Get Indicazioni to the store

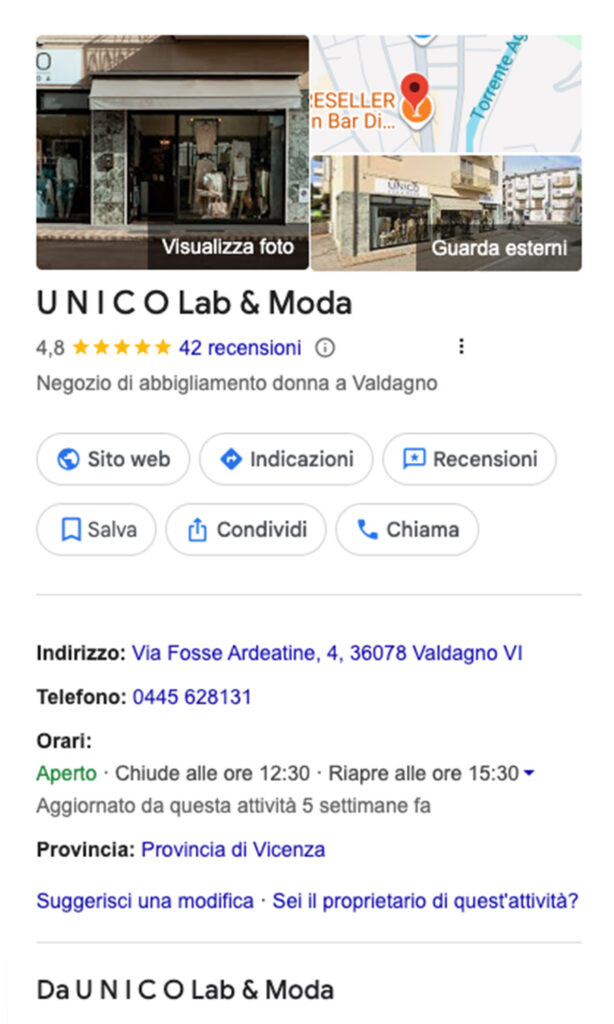(x=286, y=459)
